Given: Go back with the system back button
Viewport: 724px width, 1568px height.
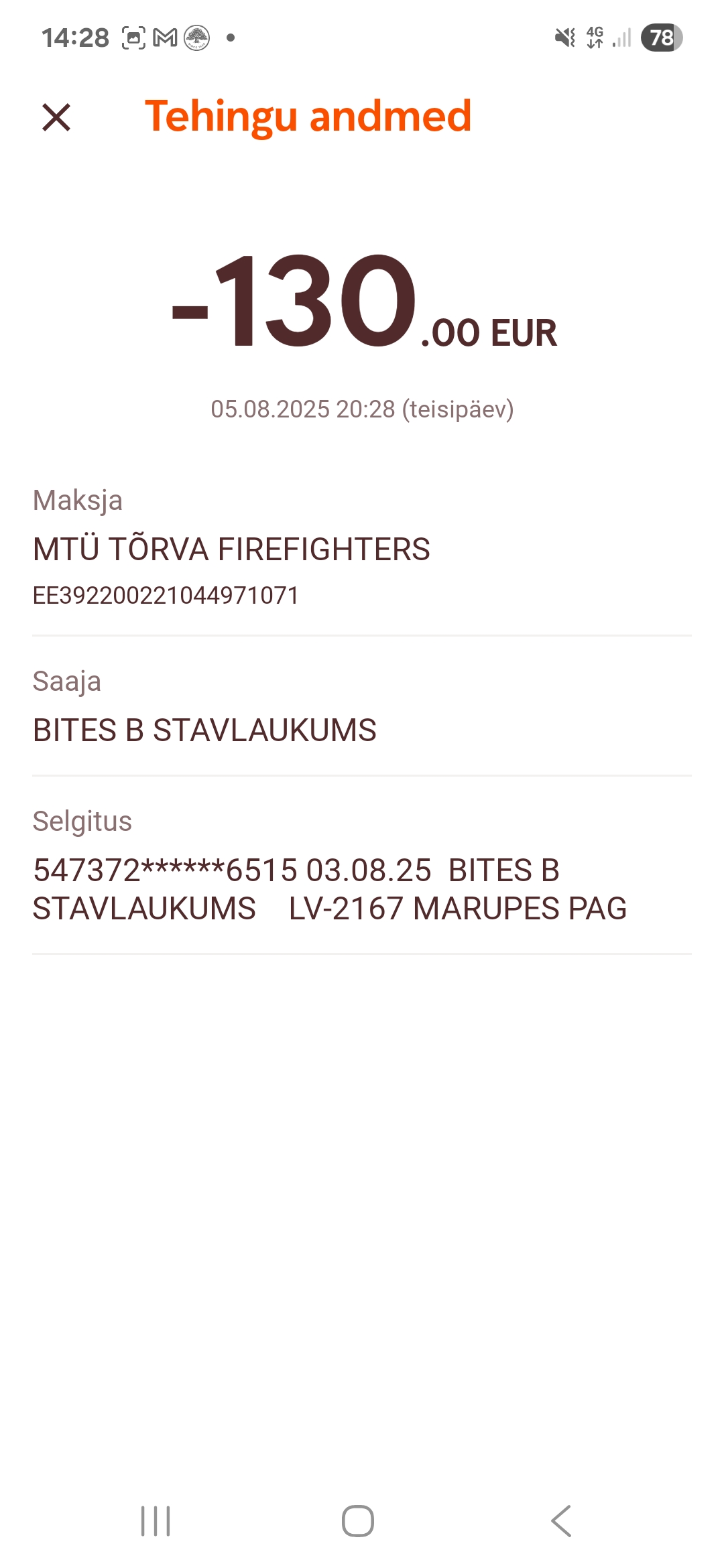Looking at the screenshot, I should coord(561,1520).
